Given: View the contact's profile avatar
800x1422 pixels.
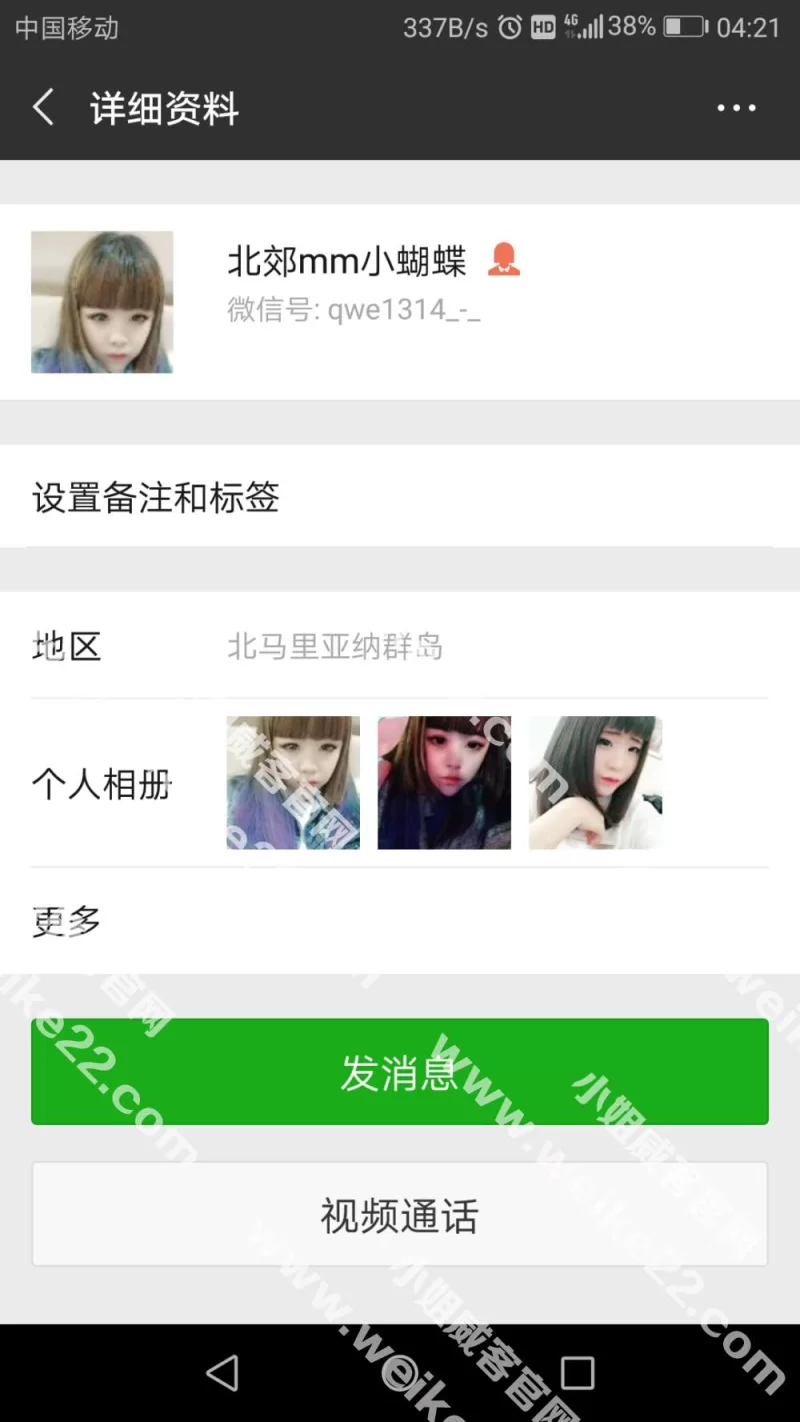Looking at the screenshot, I should pyautogui.click(x=102, y=302).
